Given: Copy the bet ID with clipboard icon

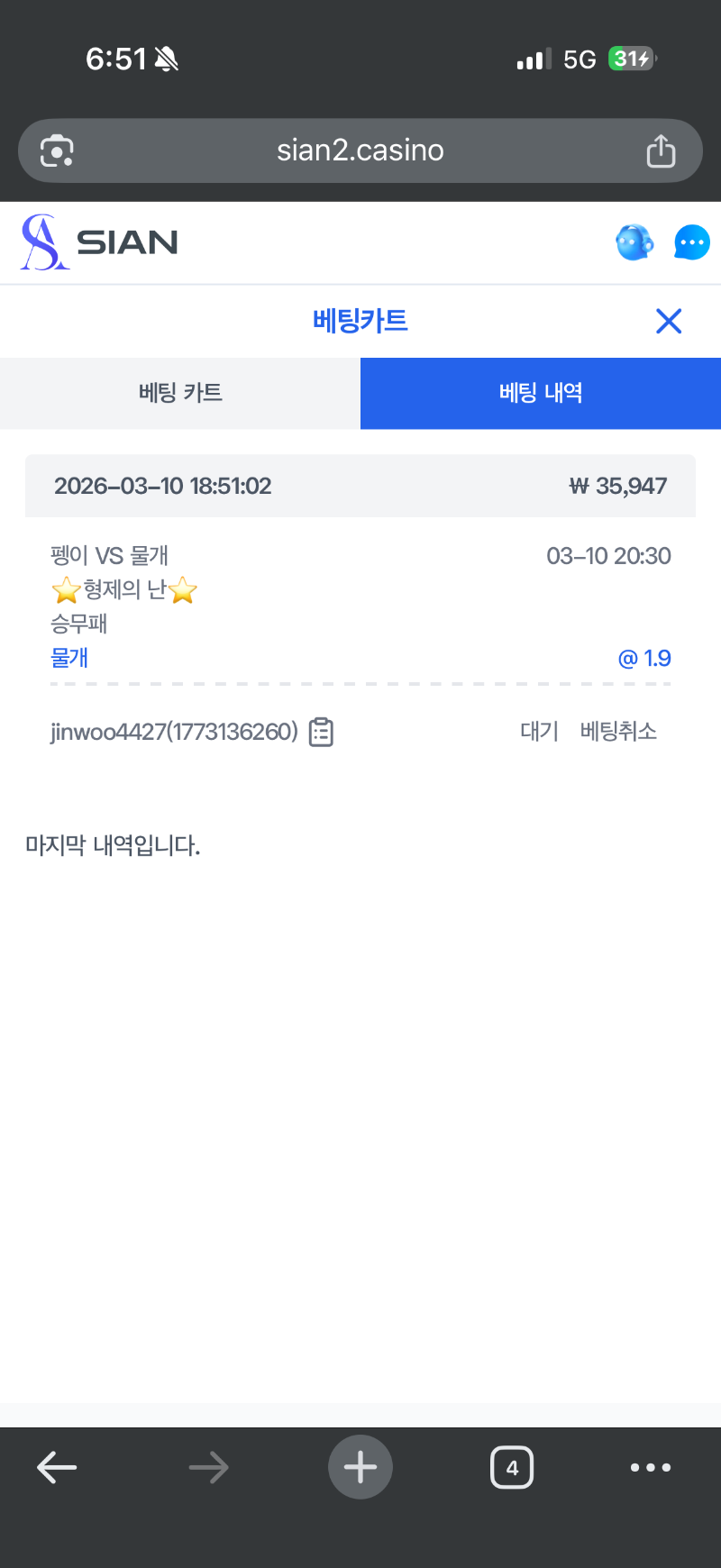Looking at the screenshot, I should point(321,732).
